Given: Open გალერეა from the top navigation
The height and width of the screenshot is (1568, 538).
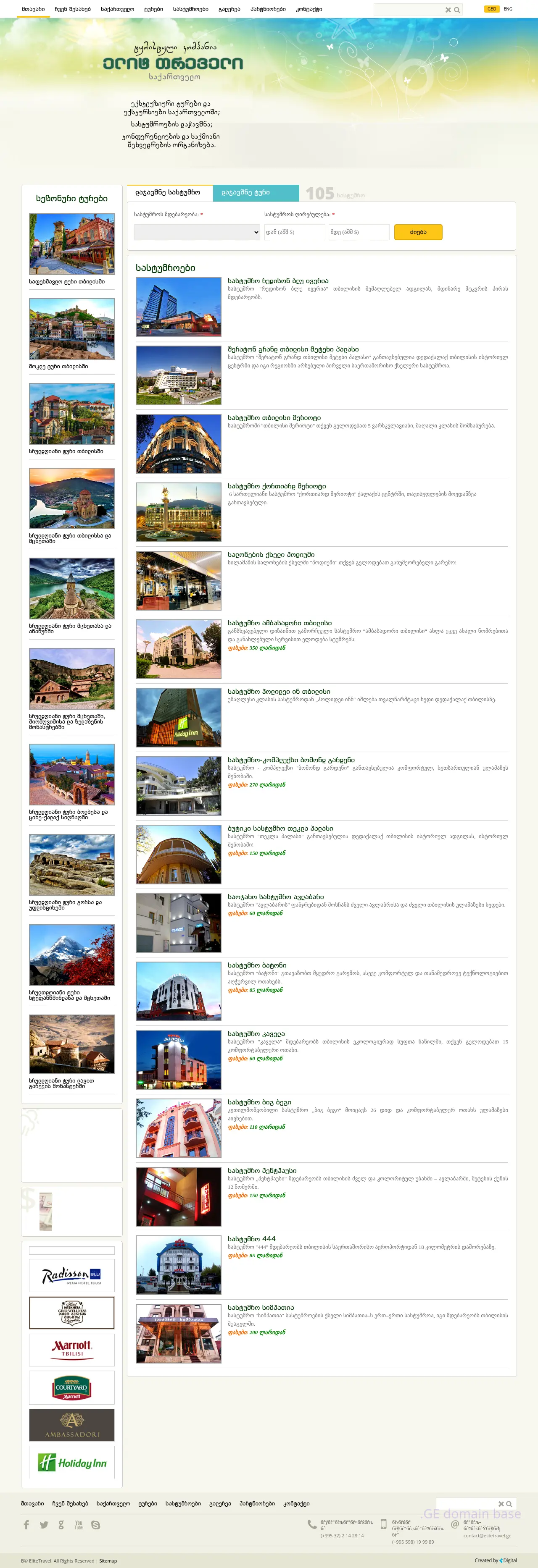Looking at the screenshot, I should tap(229, 9).
